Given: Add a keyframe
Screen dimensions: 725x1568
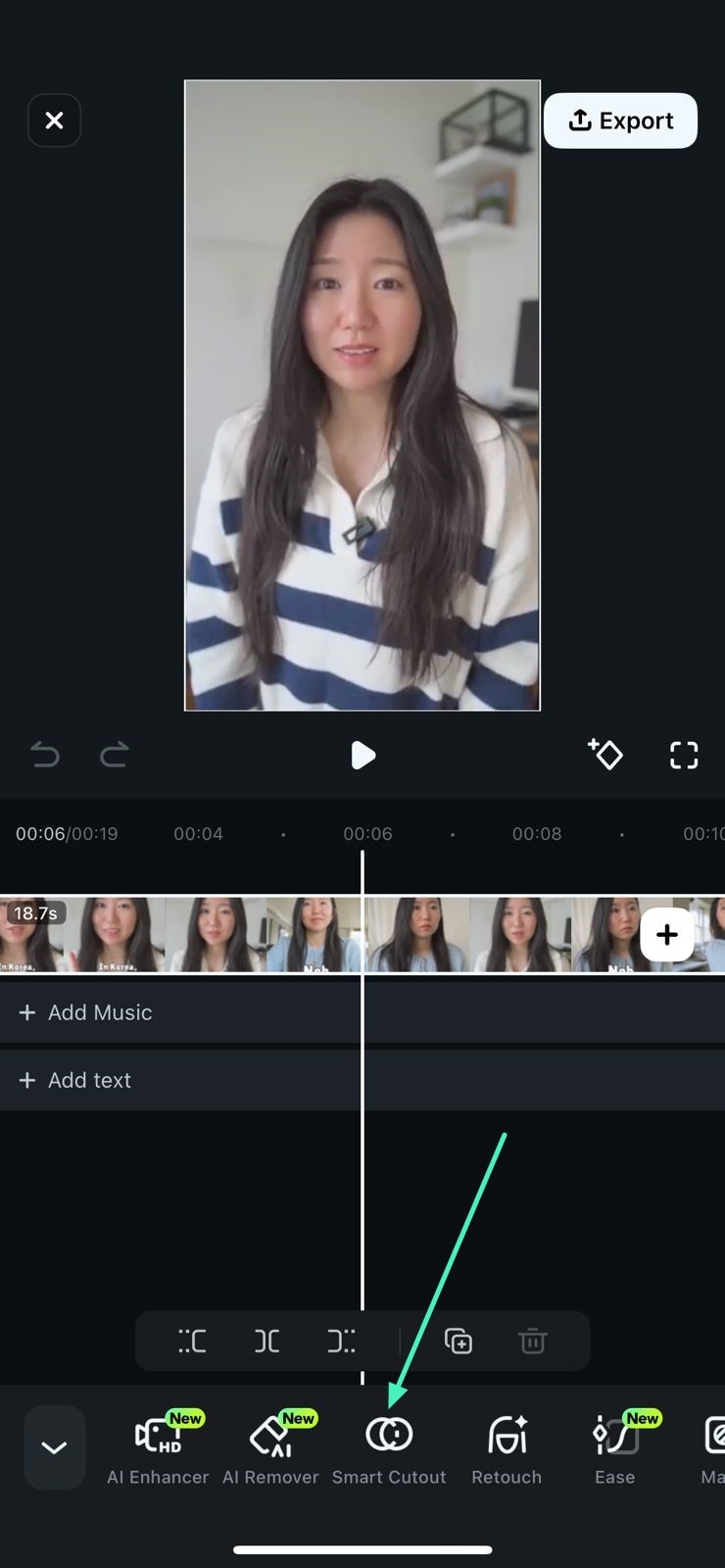Looking at the screenshot, I should (x=605, y=755).
